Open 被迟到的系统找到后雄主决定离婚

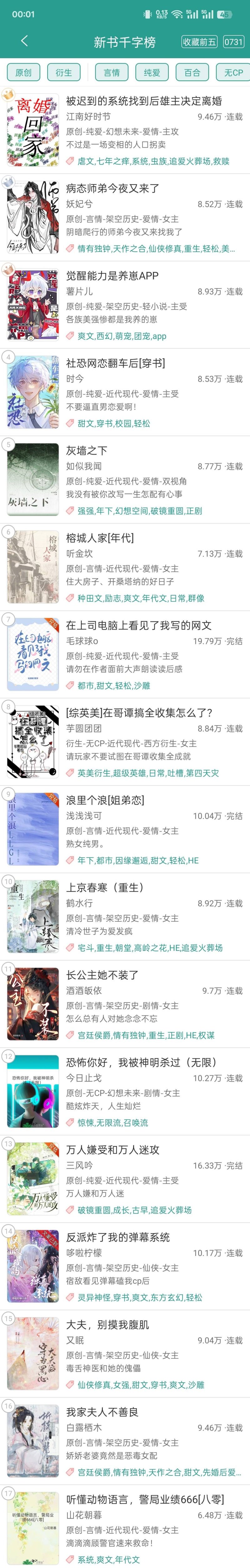coord(143,101)
